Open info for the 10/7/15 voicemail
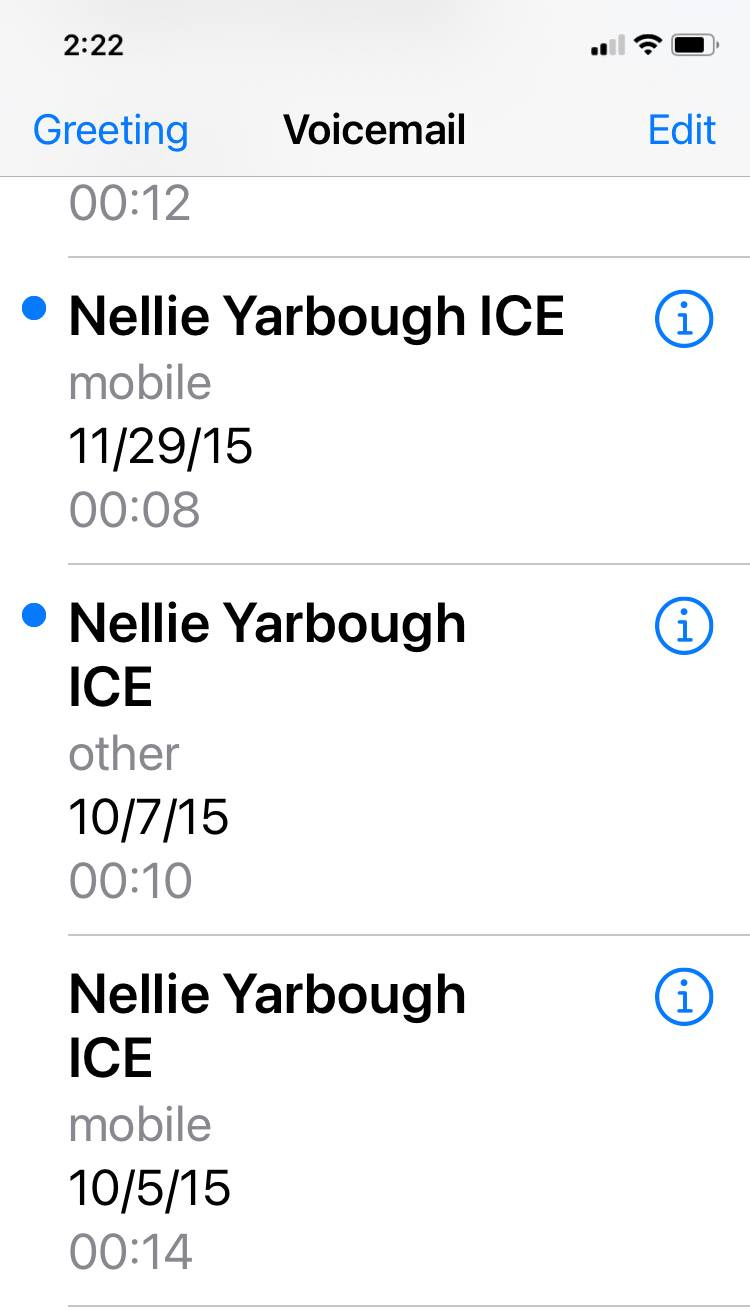 684,626
